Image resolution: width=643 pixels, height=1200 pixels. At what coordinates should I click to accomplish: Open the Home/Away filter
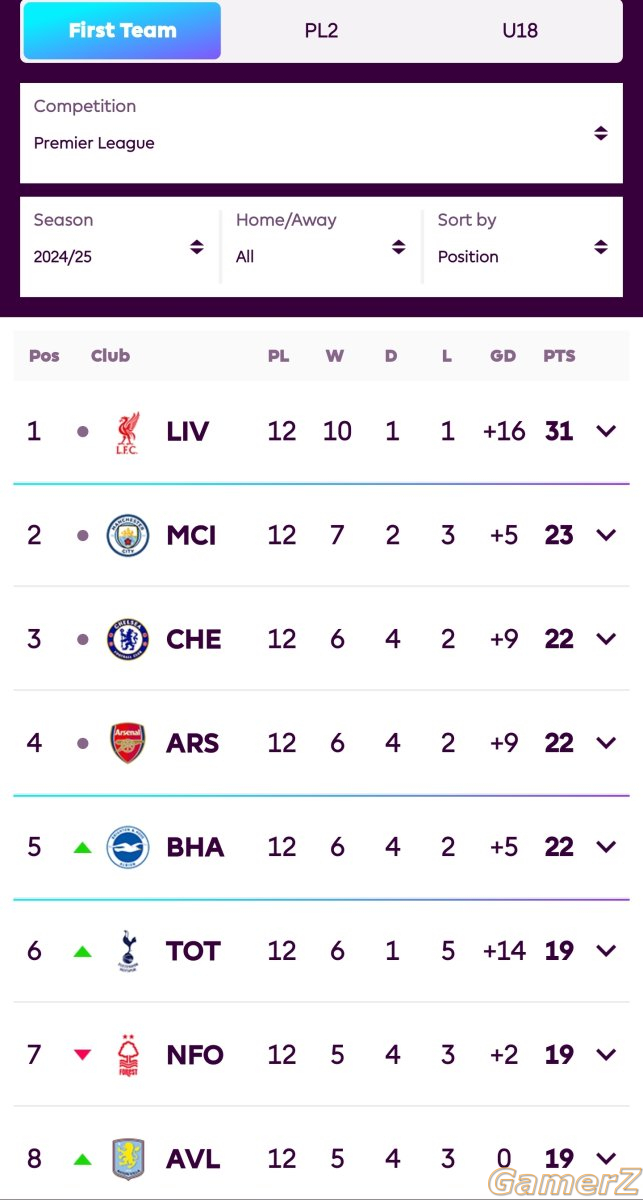321,246
